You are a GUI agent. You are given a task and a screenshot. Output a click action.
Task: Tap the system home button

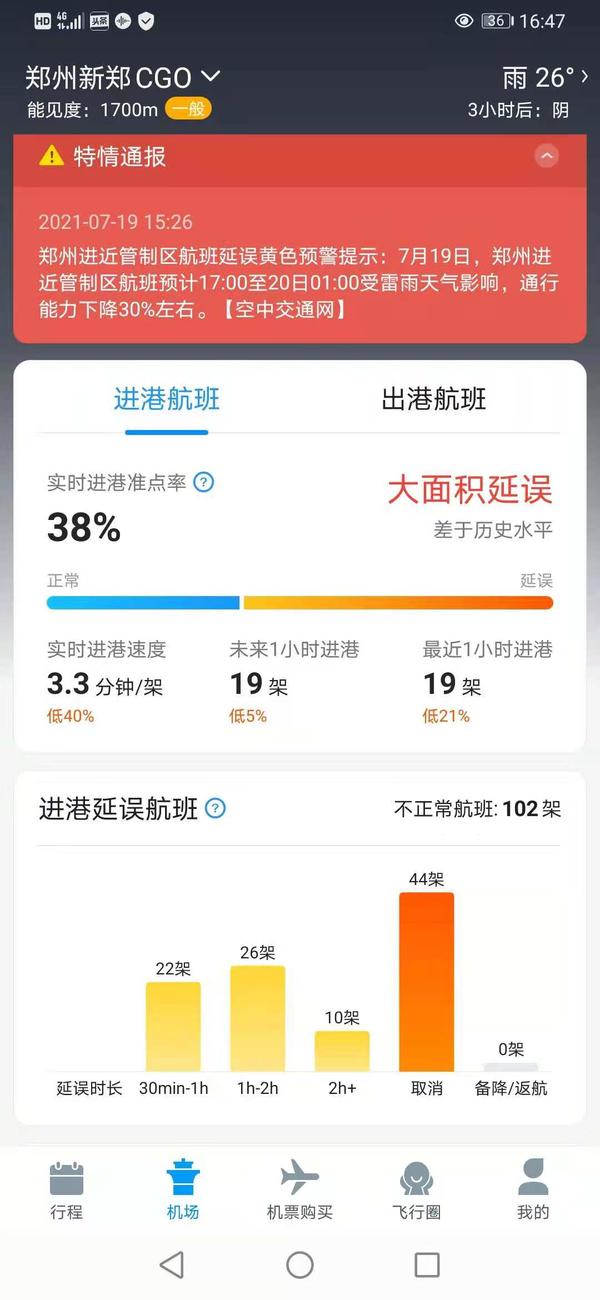(x=300, y=1265)
